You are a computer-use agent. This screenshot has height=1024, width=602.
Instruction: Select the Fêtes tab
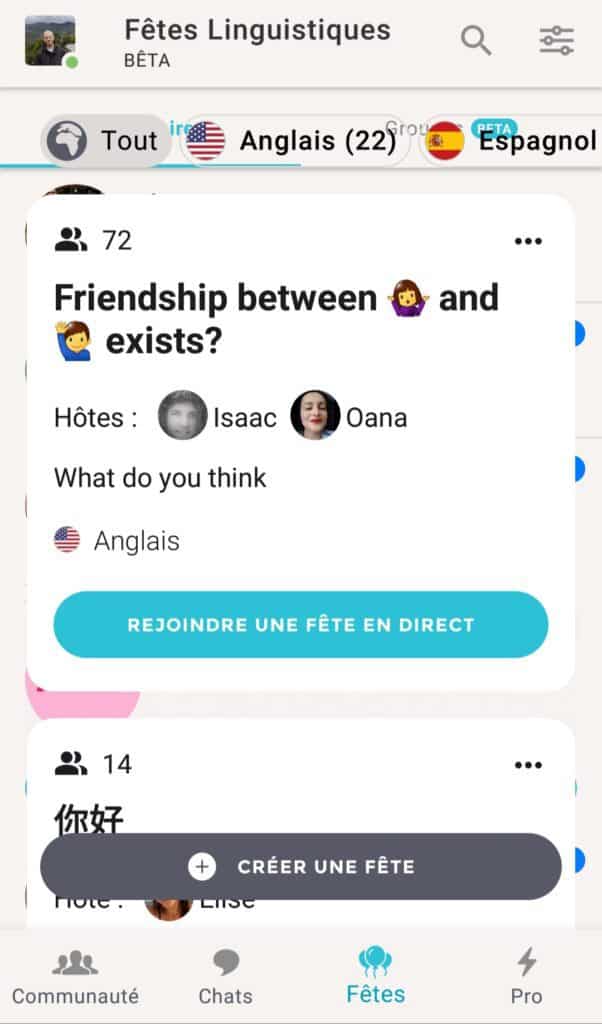[x=375, y=977]
